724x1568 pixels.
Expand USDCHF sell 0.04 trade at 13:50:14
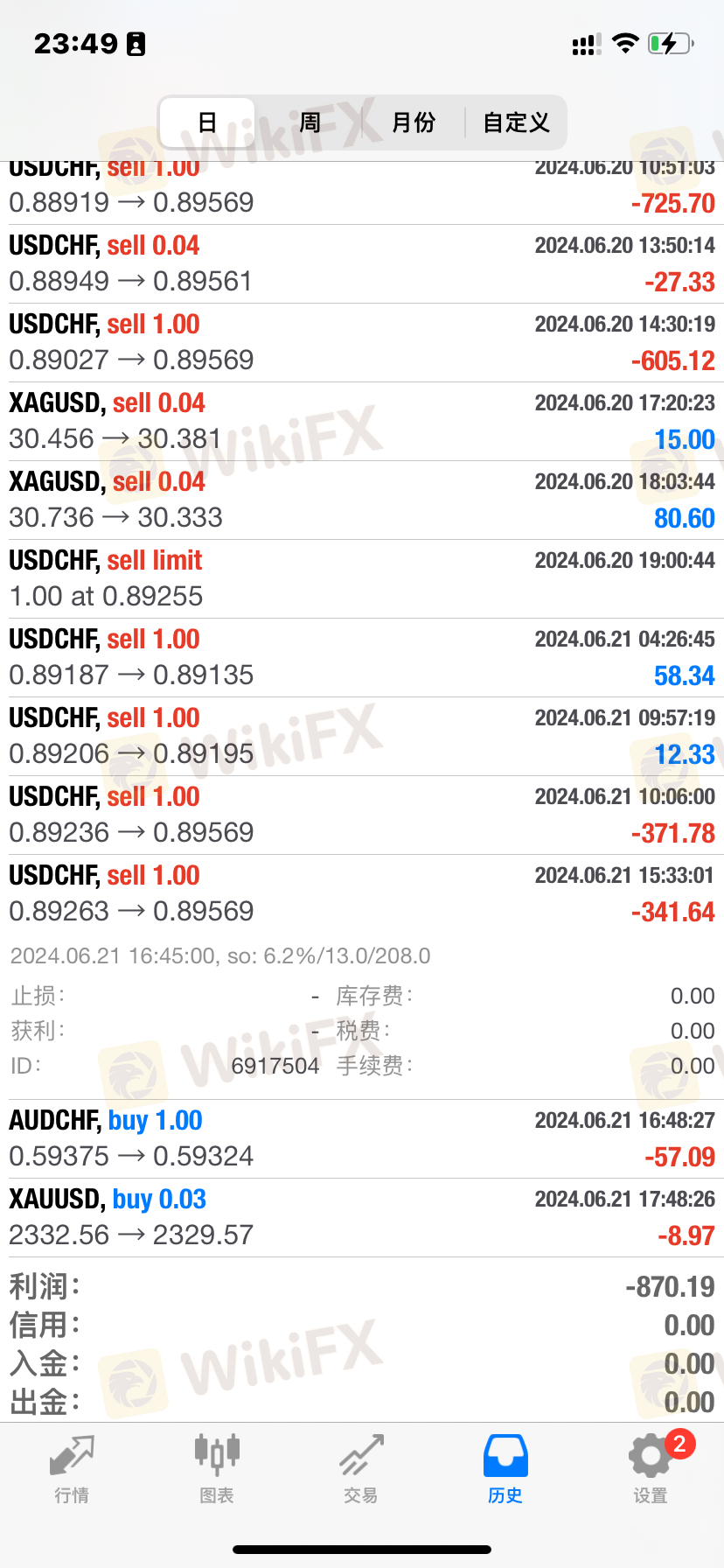(362, 264)
